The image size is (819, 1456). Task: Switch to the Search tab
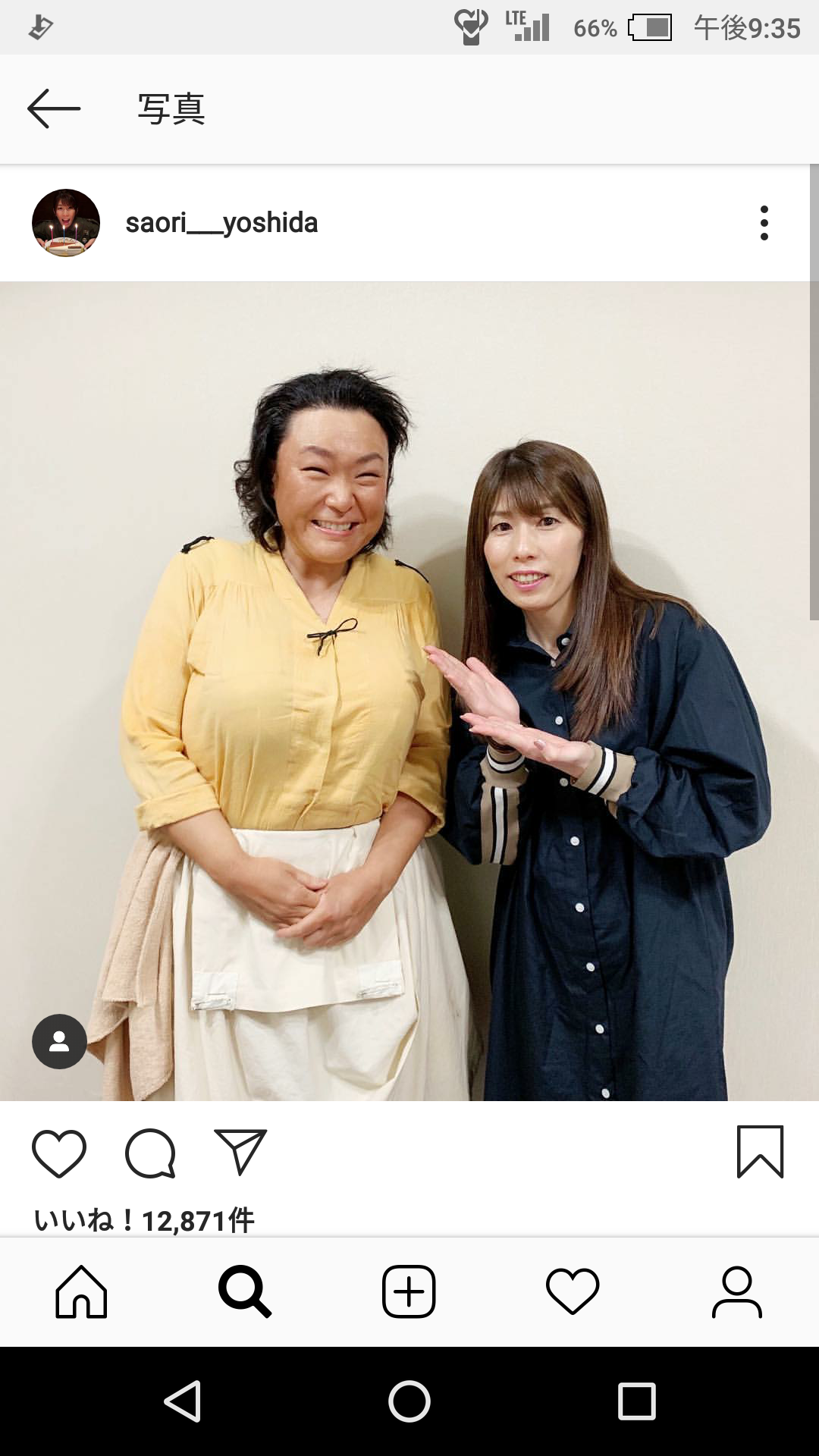244,1291
